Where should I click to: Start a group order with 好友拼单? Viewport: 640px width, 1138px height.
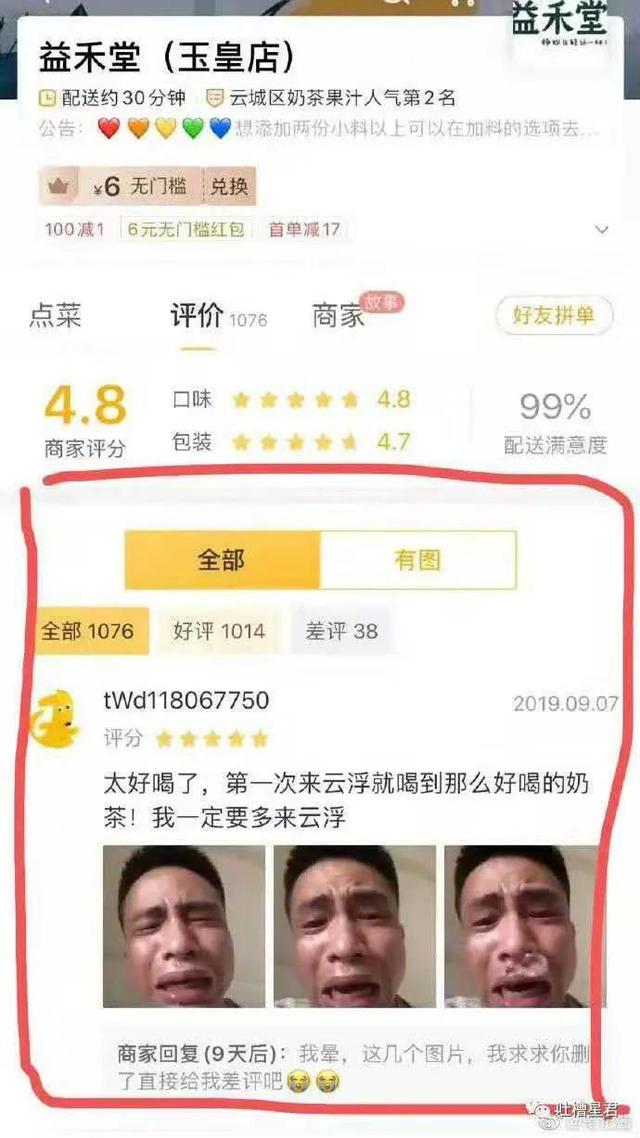pos(554,316)
